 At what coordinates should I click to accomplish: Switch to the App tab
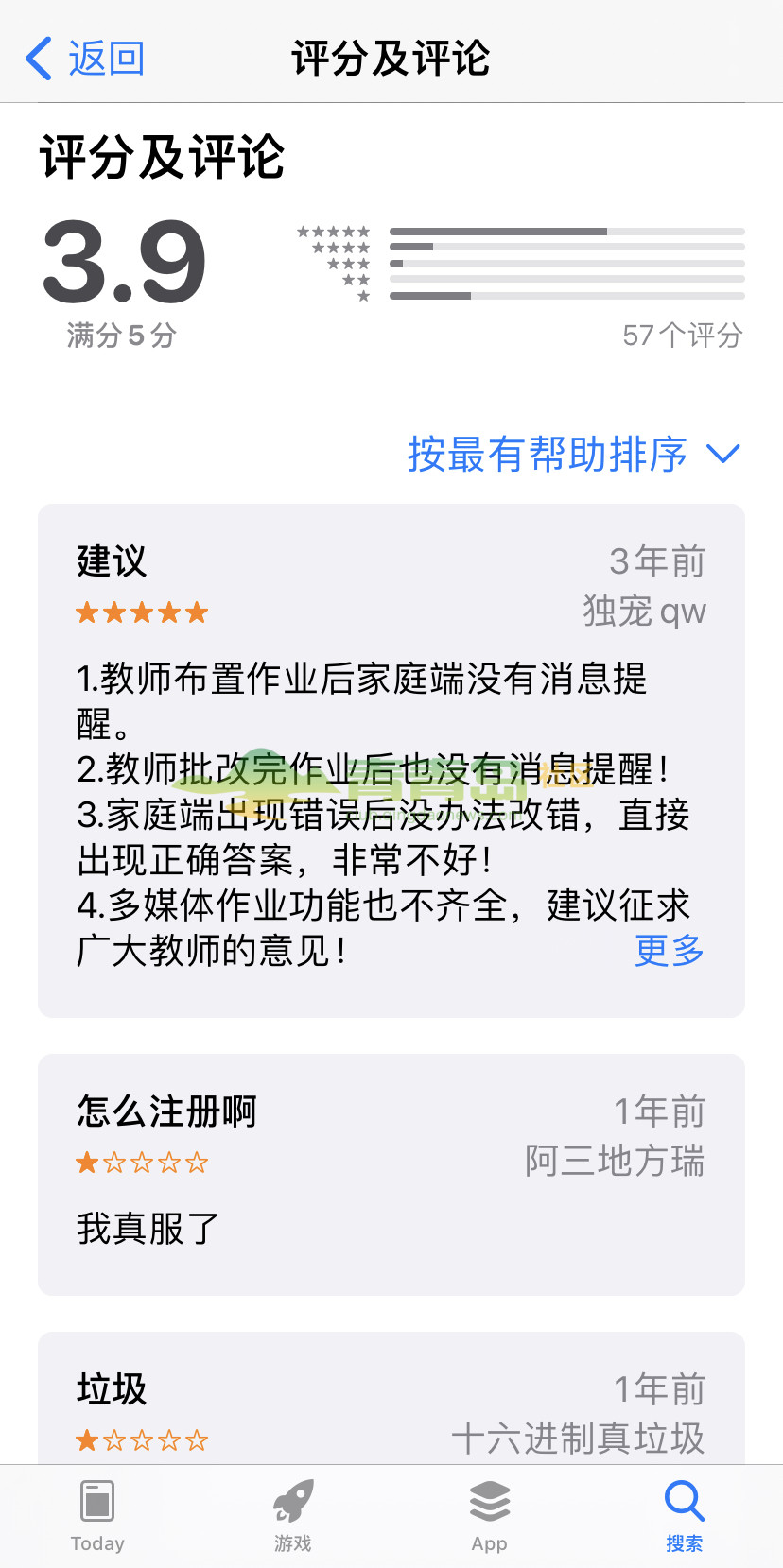click(489, 1516)
